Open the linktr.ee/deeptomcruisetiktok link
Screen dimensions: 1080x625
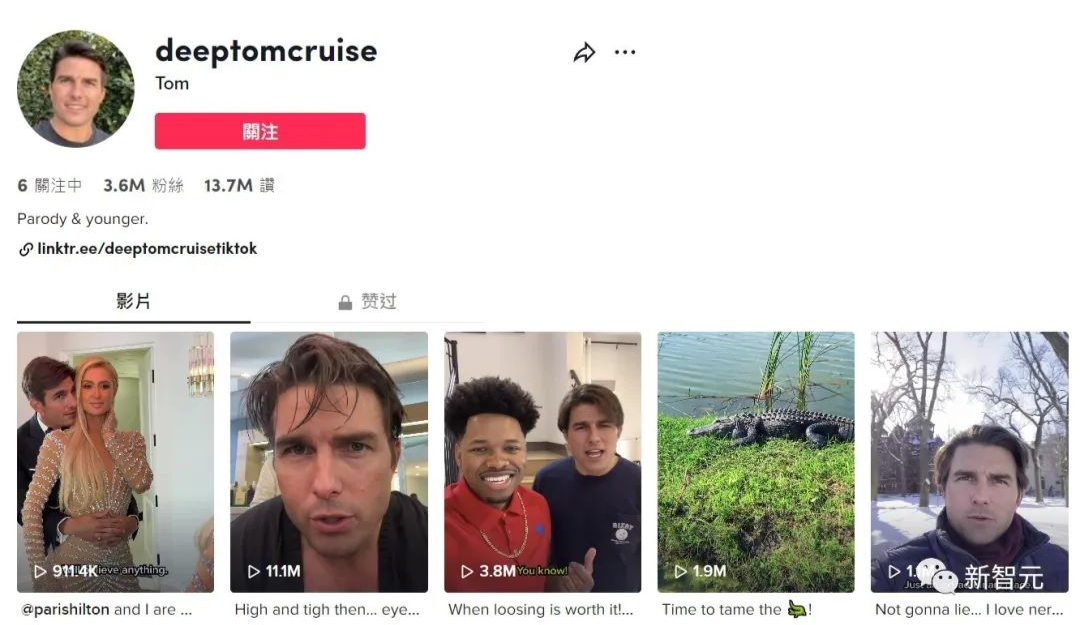(147, 249)
